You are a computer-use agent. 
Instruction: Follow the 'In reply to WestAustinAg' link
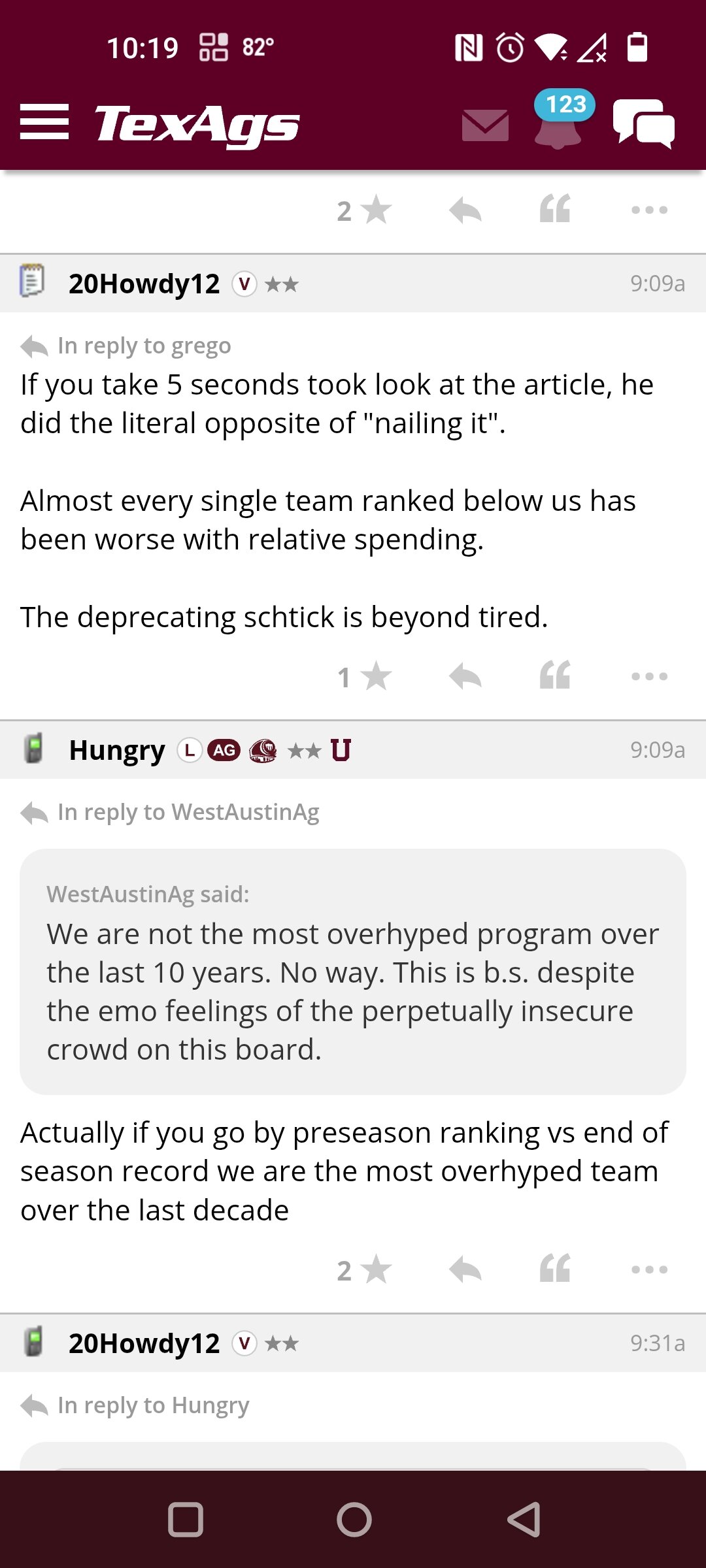[x=170, y=812]
